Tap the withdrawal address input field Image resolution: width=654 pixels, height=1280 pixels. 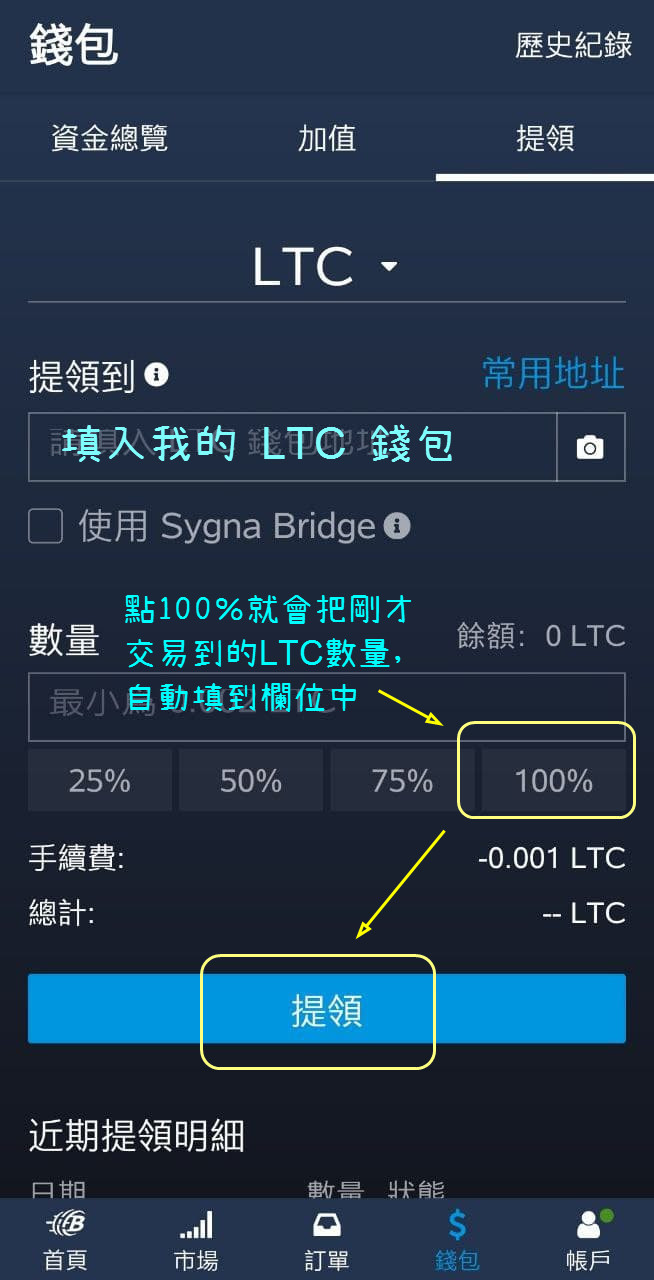coord(290,447)
